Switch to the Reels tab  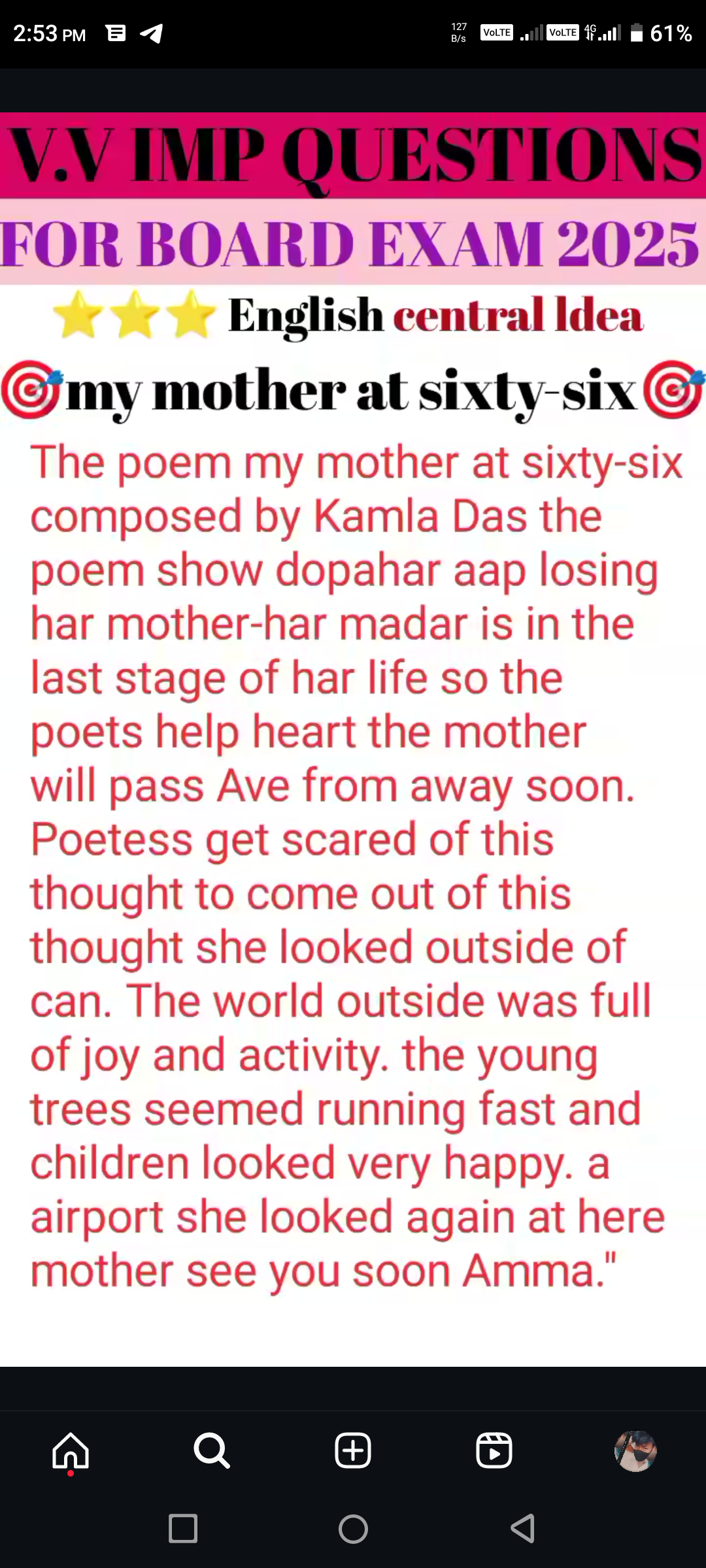(x=494, y=1450)
